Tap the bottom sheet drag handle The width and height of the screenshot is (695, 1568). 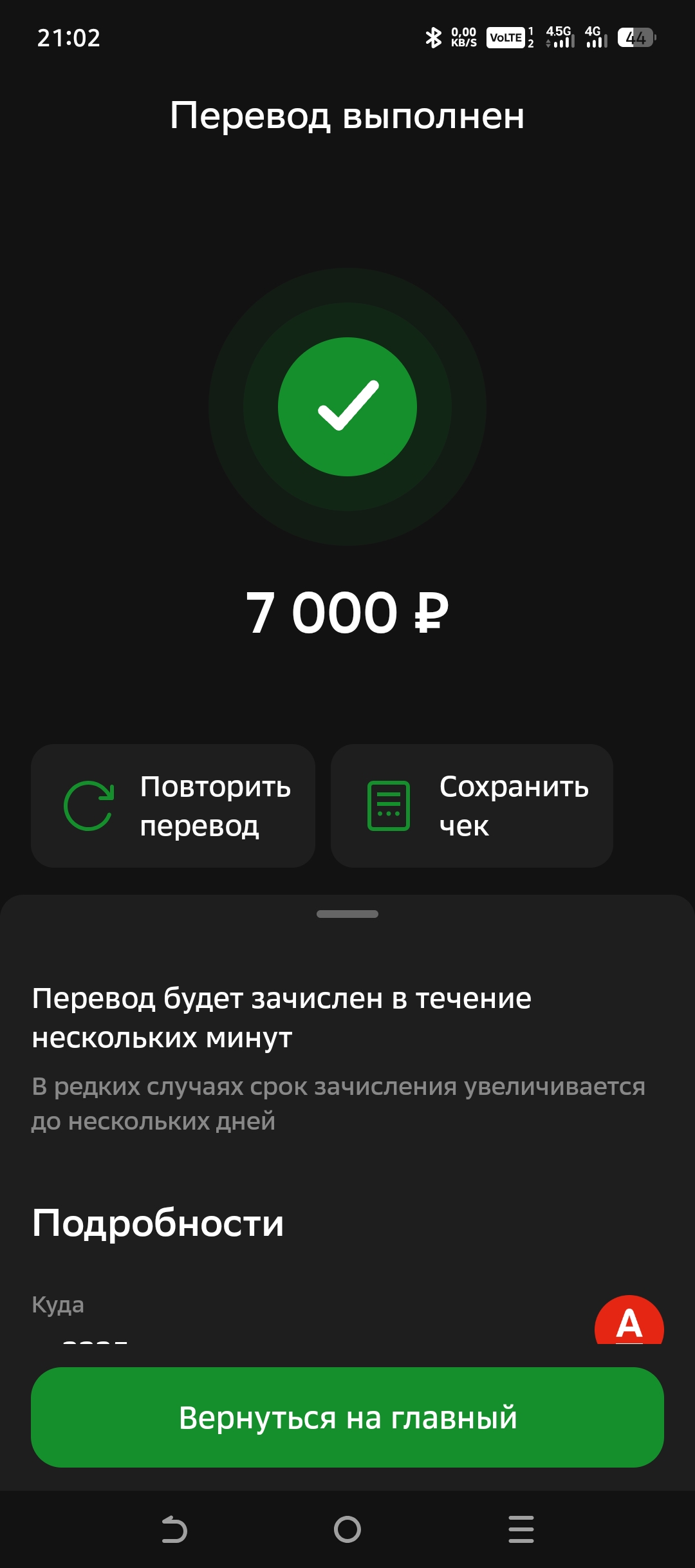click(x=347, y=914)
